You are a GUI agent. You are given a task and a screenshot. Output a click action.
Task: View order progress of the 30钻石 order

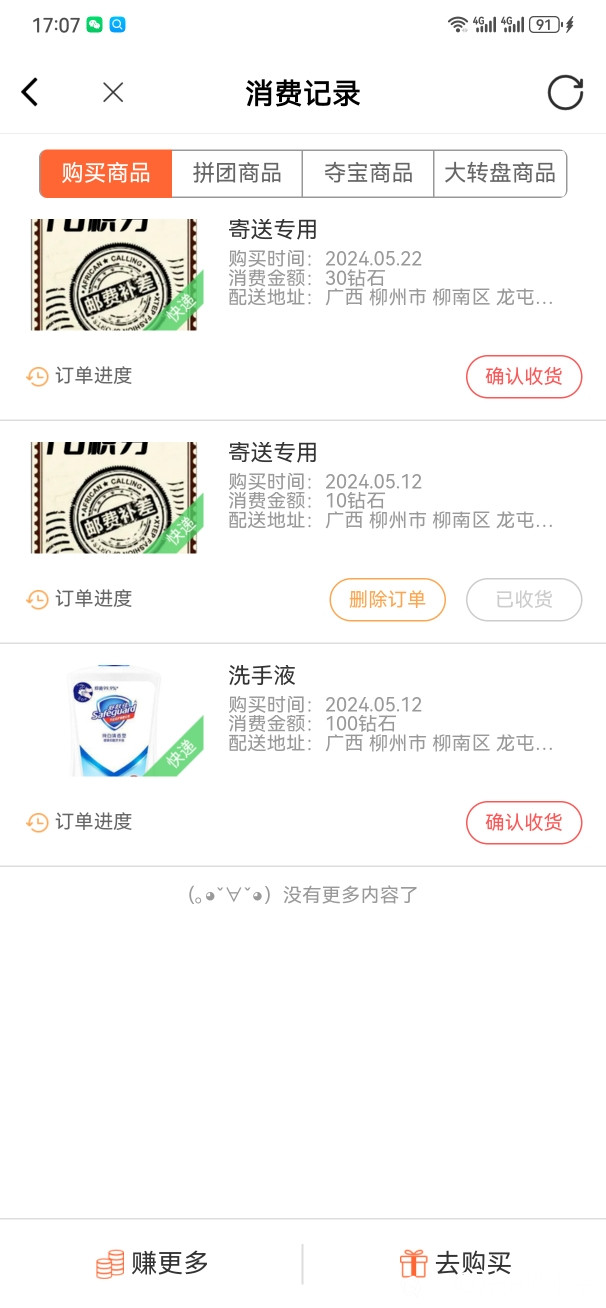[80, 376]
